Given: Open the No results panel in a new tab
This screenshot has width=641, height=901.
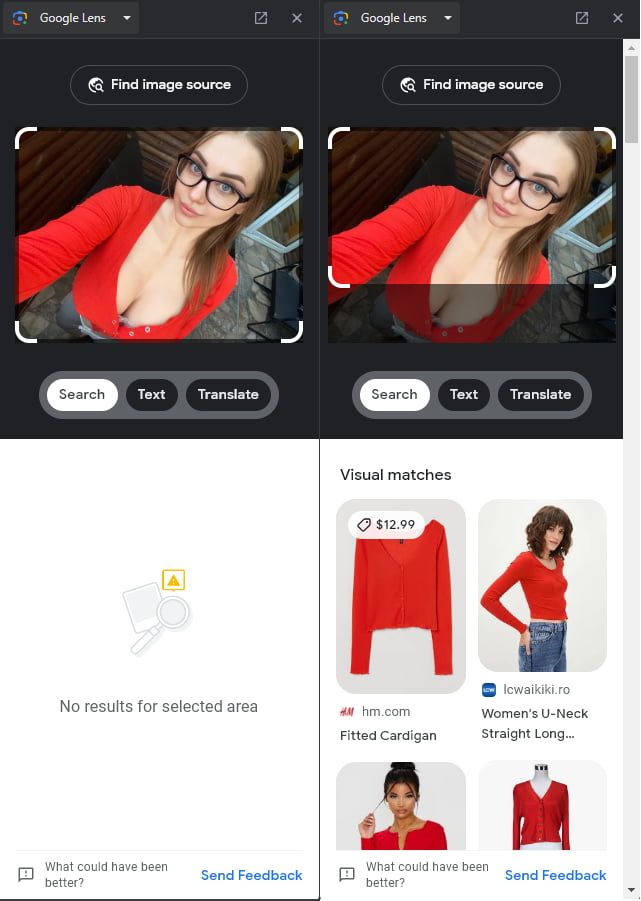Looking at the screenshot, I should (261, 18).
